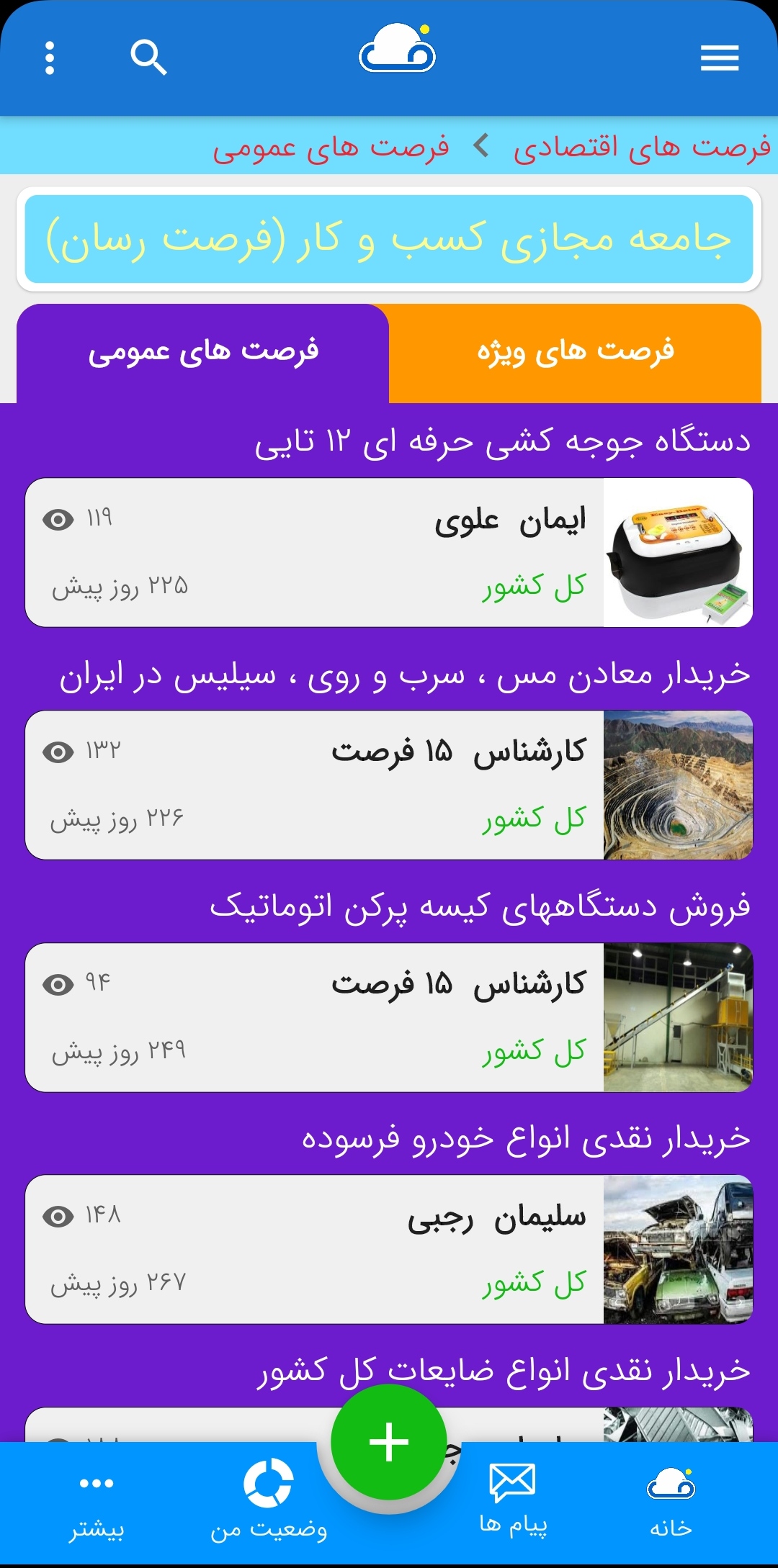
Task: Open the listing posted ۲۲۶ روز پیش
Action: tap(389, 785)
